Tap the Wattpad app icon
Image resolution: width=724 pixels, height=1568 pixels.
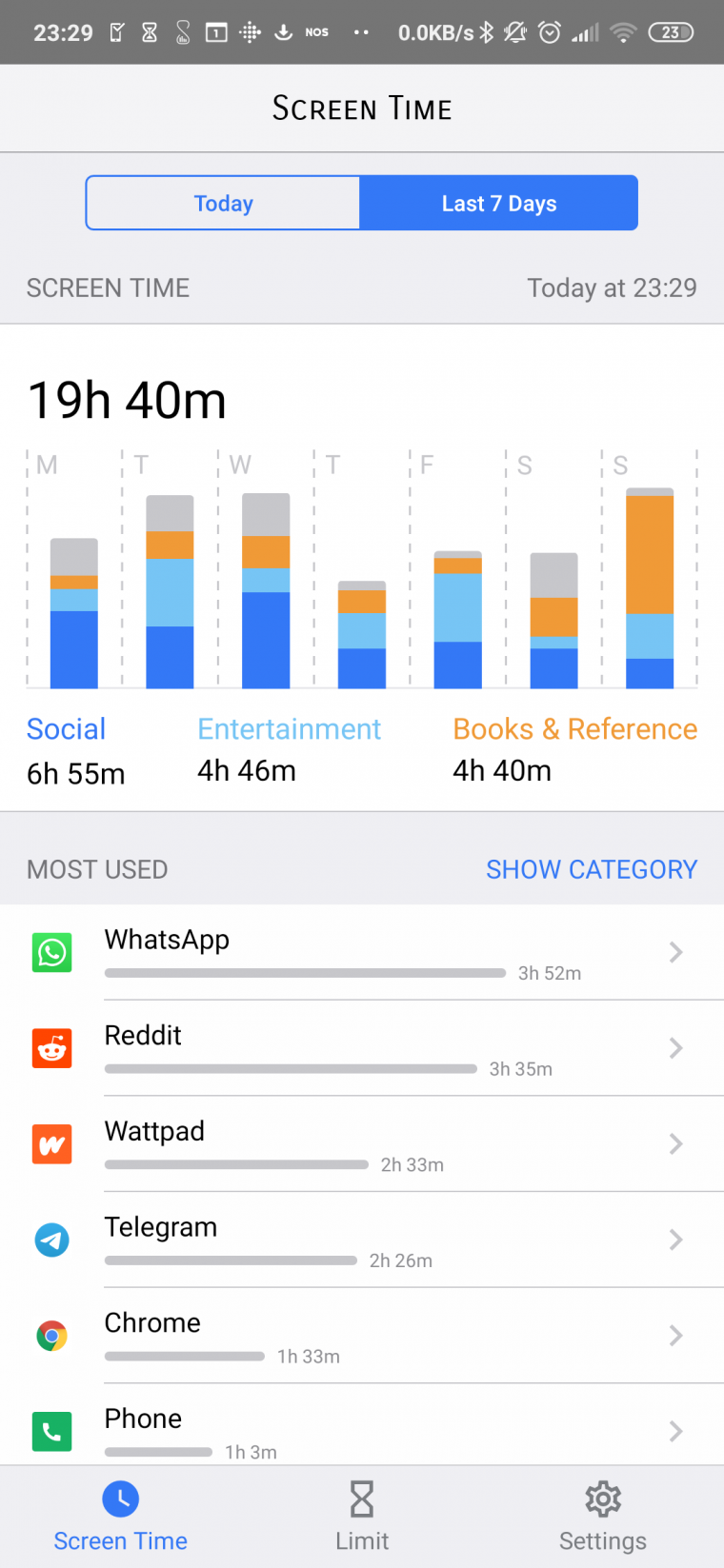pos(51,1144)
